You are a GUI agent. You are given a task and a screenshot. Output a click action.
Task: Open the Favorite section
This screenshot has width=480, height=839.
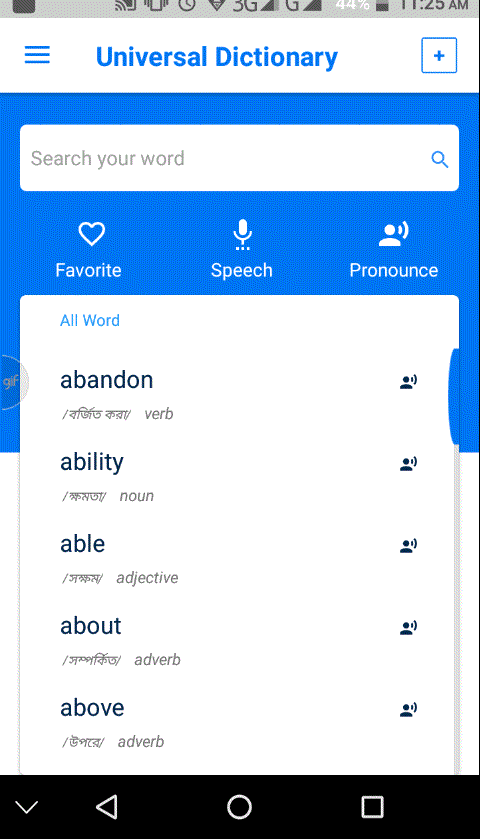(x=89, y=250)
